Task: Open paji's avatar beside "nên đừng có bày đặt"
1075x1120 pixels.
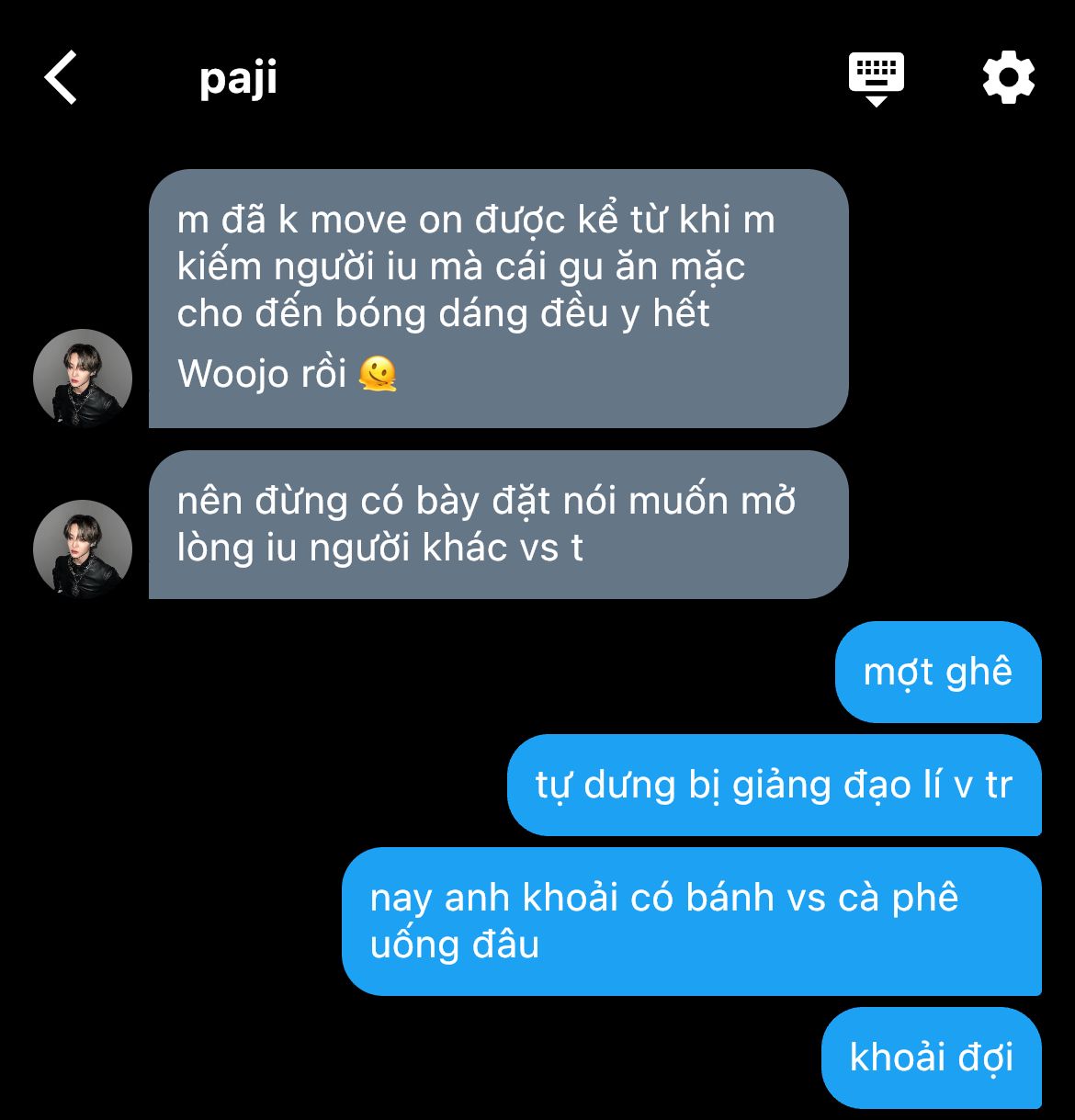Action: pos(83,549)
